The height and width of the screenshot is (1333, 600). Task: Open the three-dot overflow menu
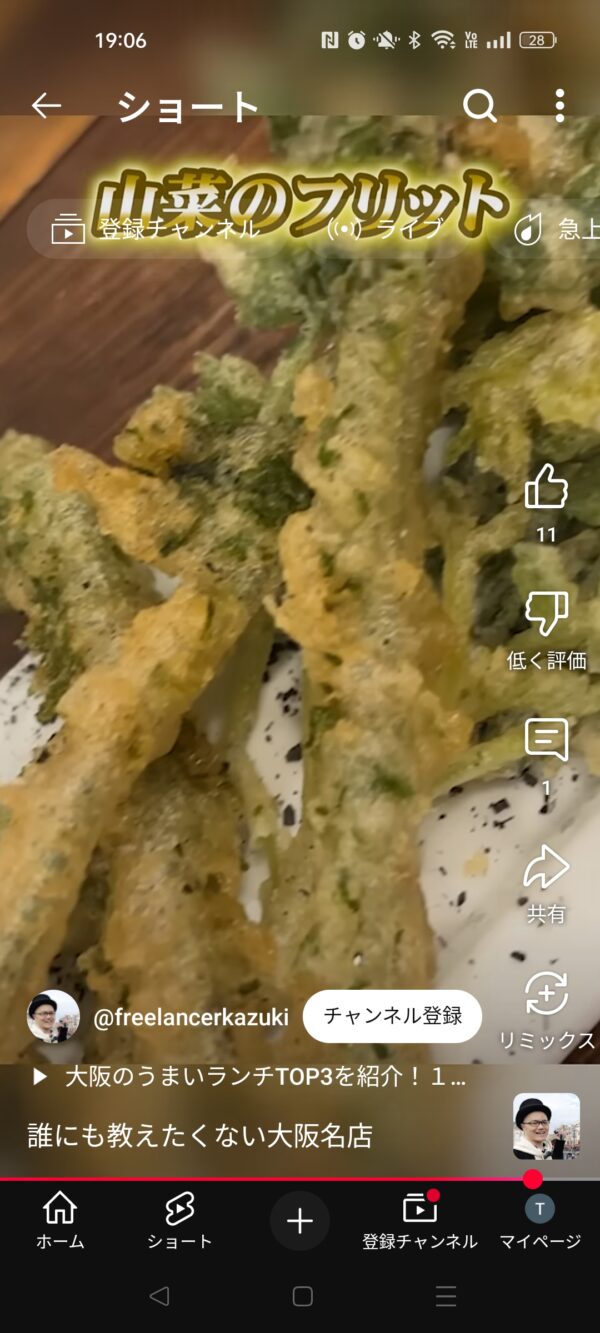coord(559,105)
